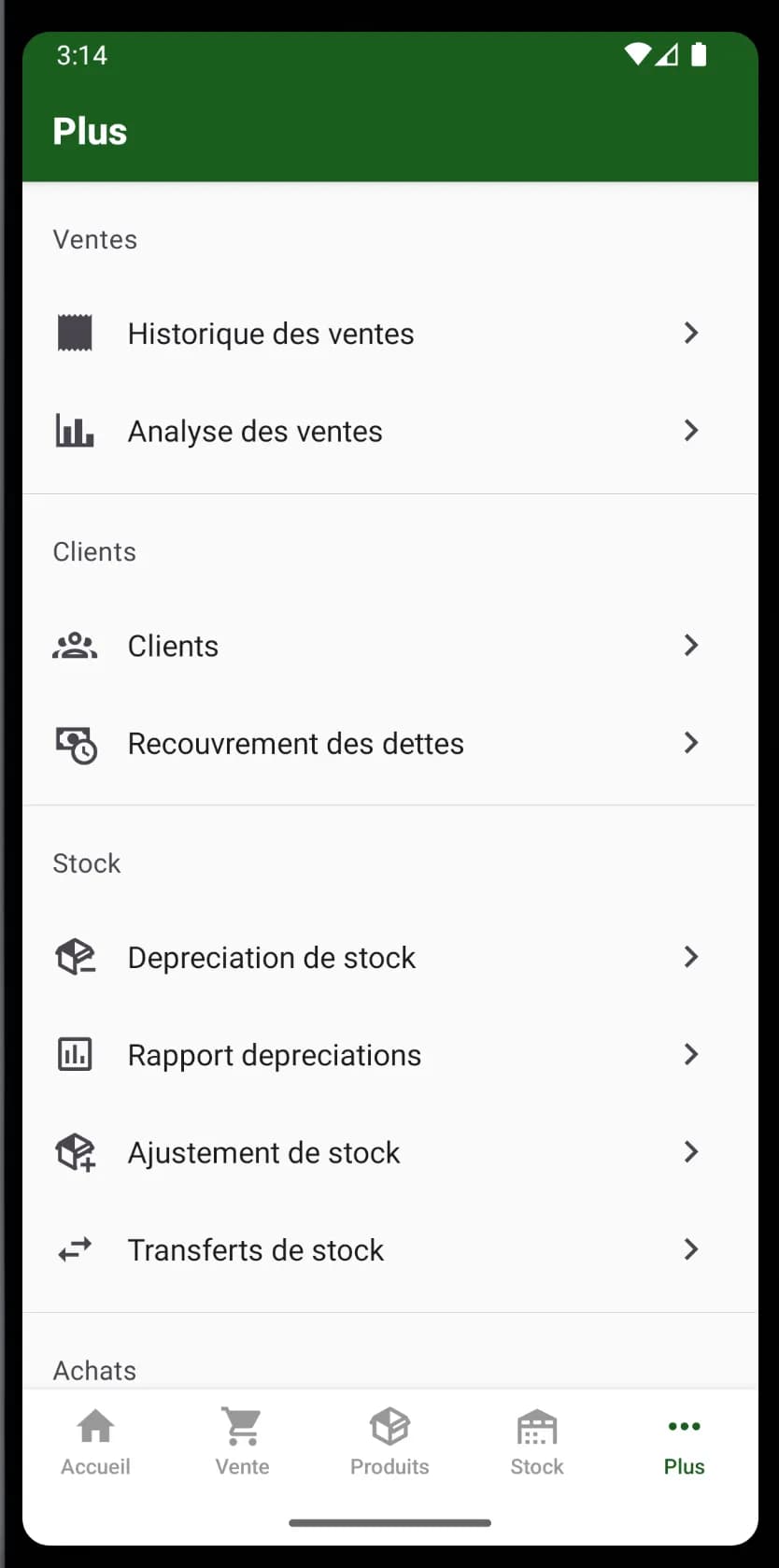Expand the chevron next to Analyse des ventes
779x1568 pixels.
(x=691, y=431)
